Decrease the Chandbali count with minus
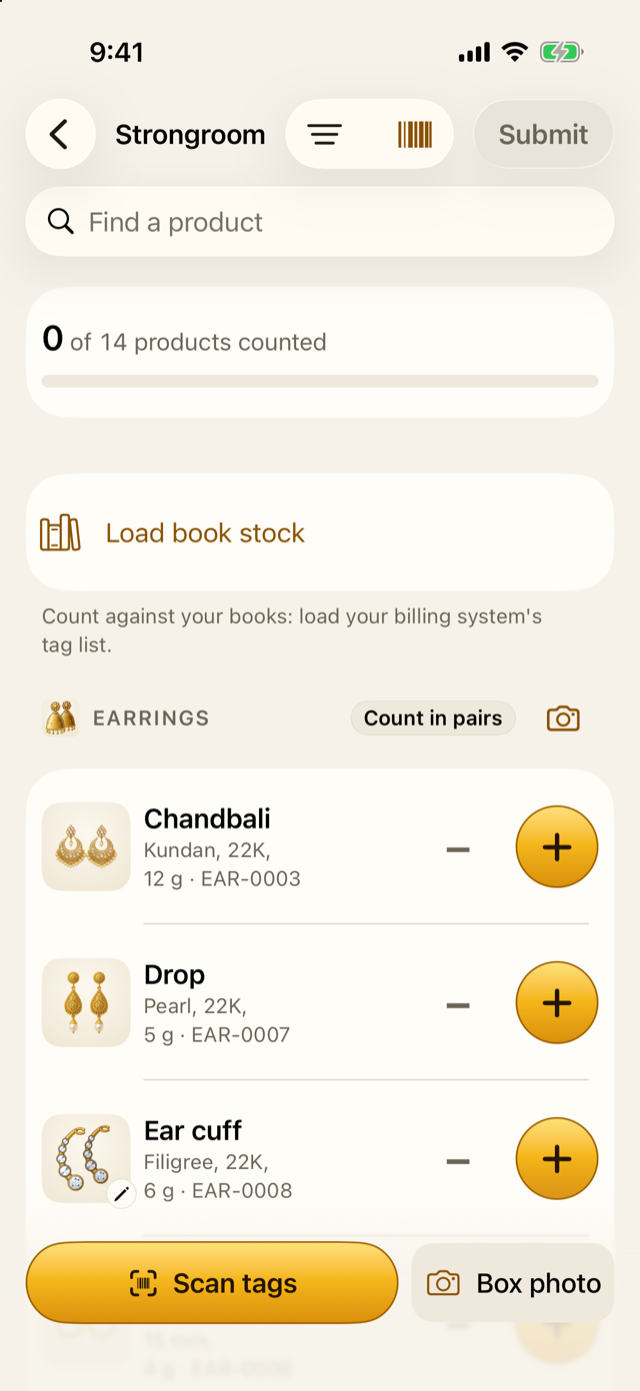The height and width of the screenshot is (1391, 640). click(458, 849)
